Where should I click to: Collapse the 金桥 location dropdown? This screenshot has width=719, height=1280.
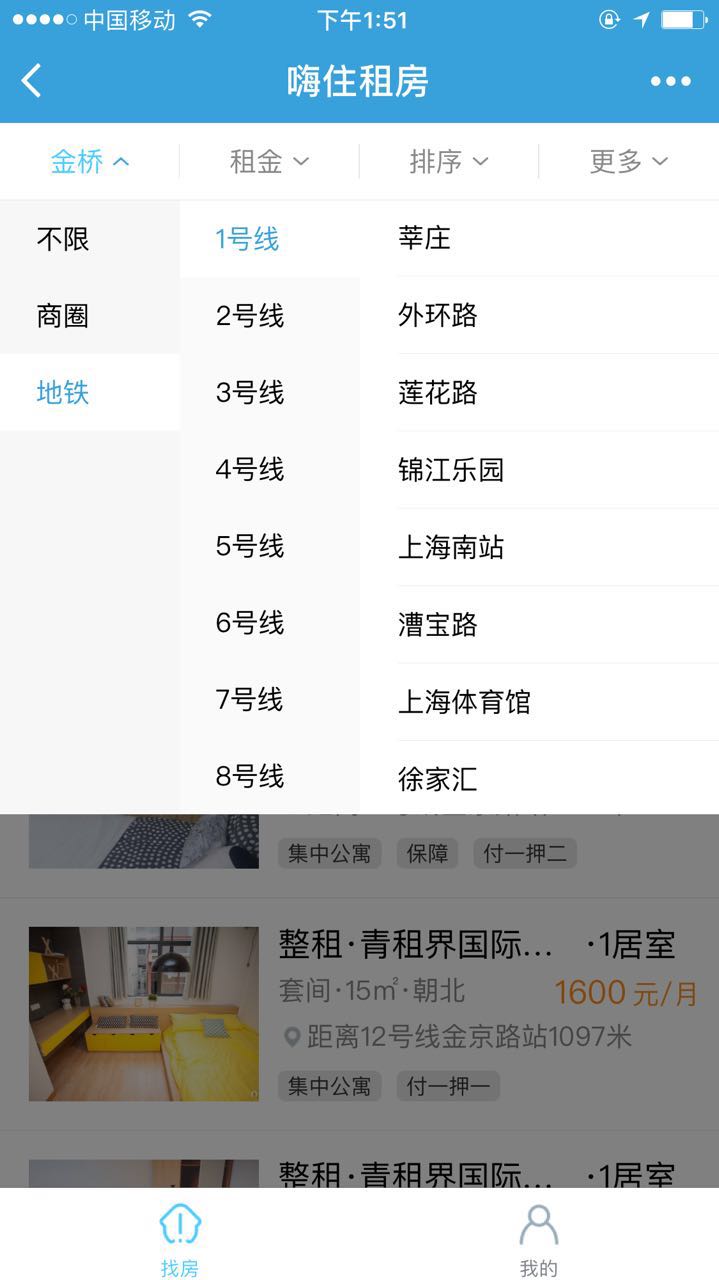(x=90, y=161)
